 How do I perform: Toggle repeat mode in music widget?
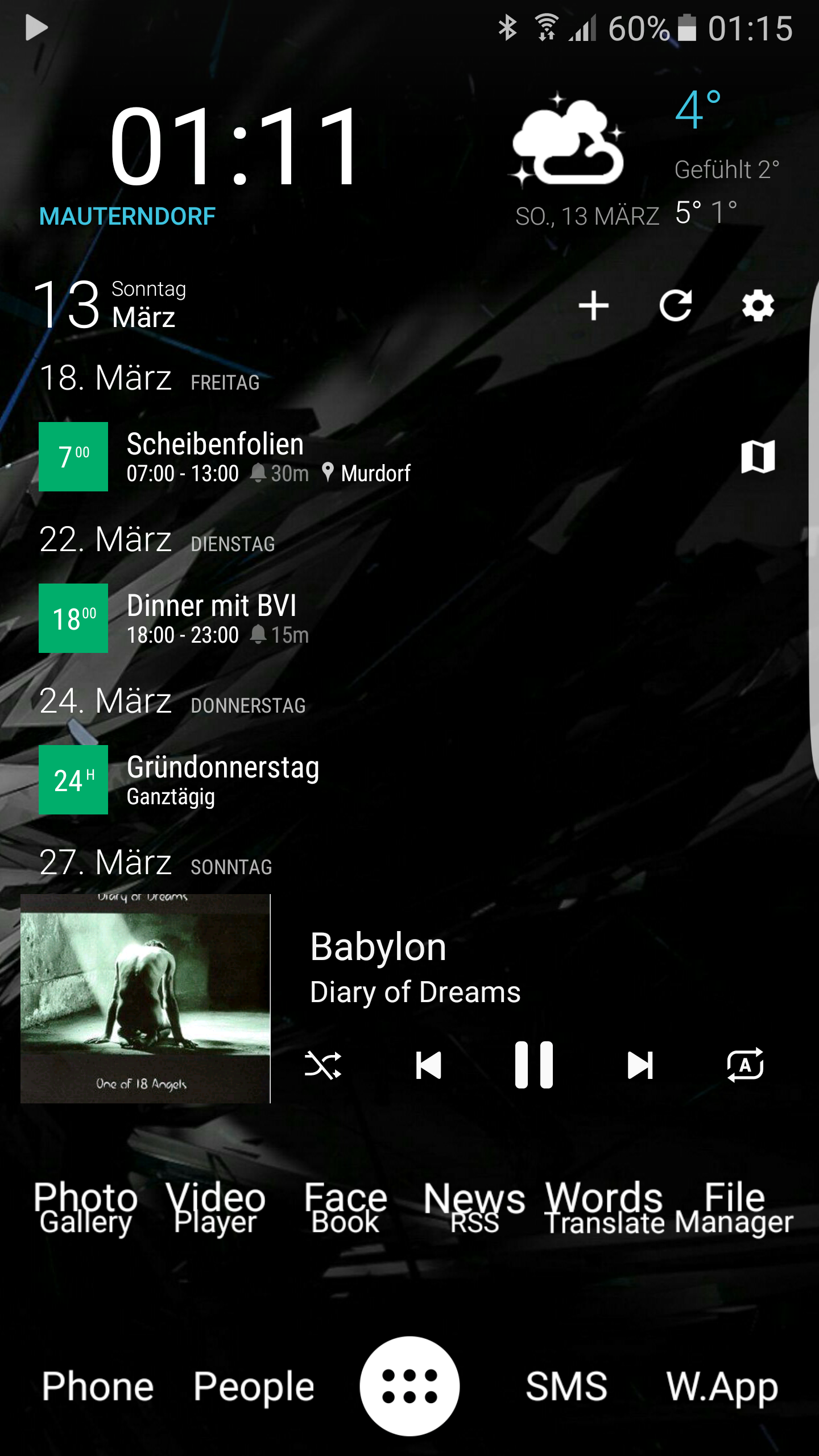pyautogui.click(x=745, y=1065)
